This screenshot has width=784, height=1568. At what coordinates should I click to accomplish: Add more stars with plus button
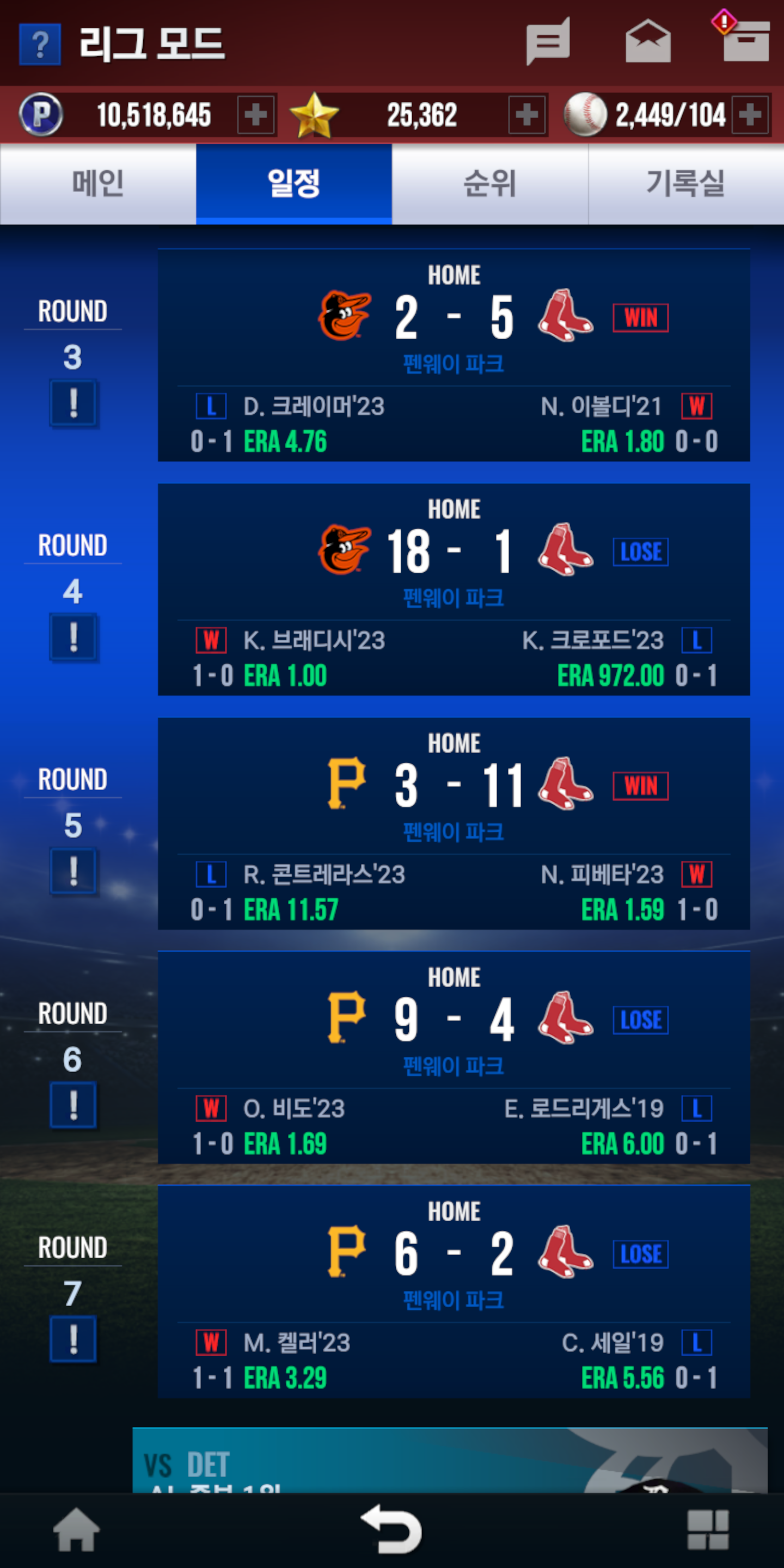click(526, 114)
